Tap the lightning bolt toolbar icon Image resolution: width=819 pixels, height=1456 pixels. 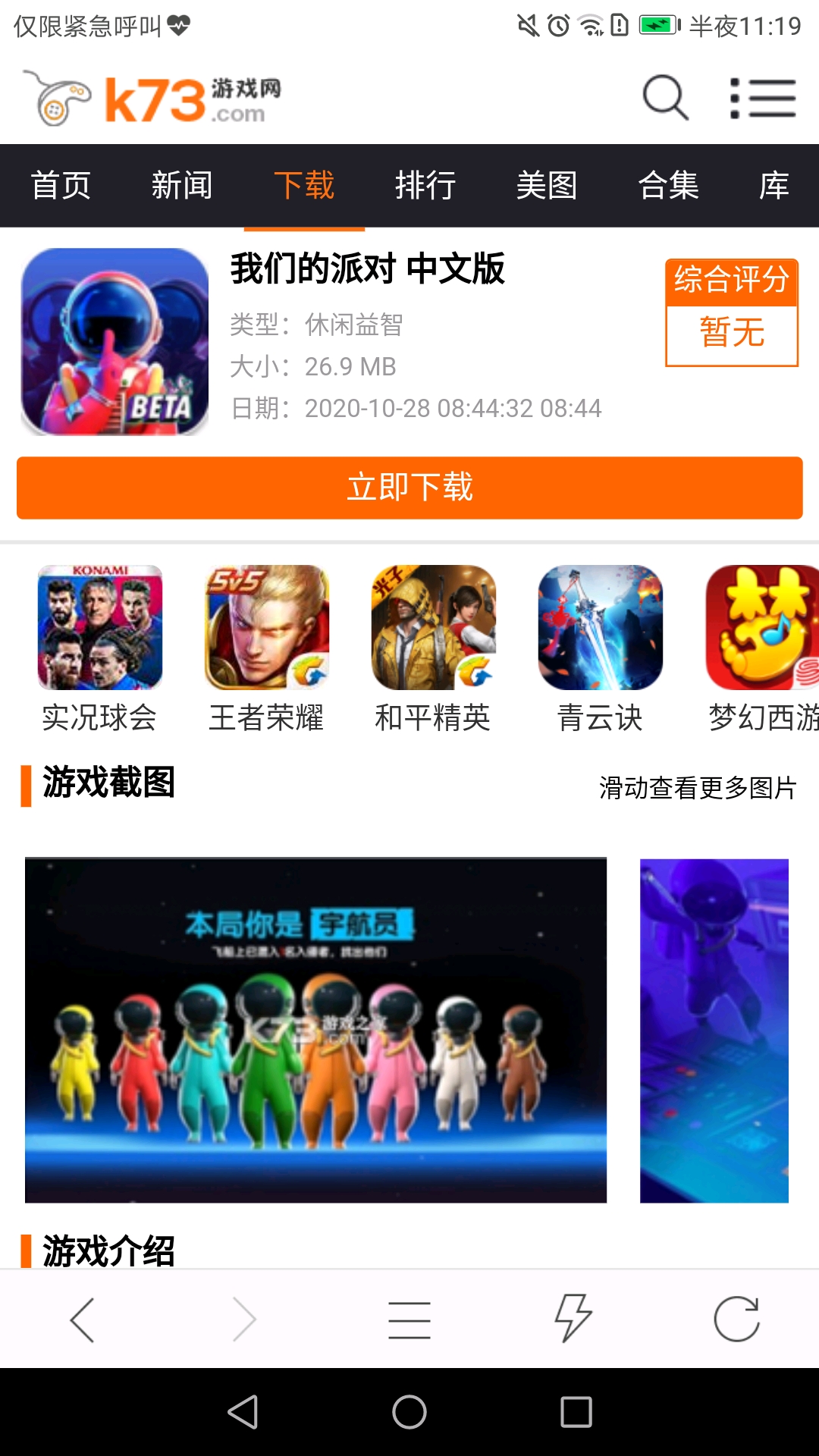pyautogui.click(x=573, y=1318)
